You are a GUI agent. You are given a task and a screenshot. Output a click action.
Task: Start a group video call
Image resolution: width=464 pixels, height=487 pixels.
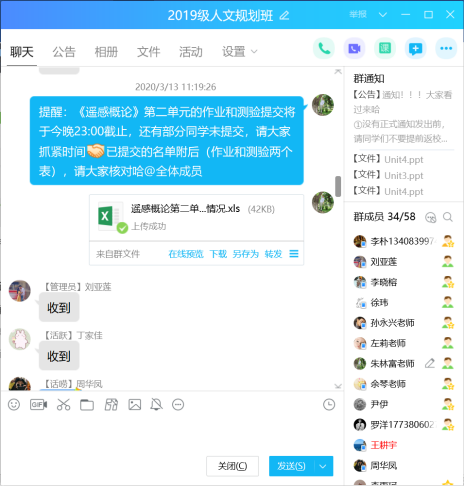pos(354,49)
